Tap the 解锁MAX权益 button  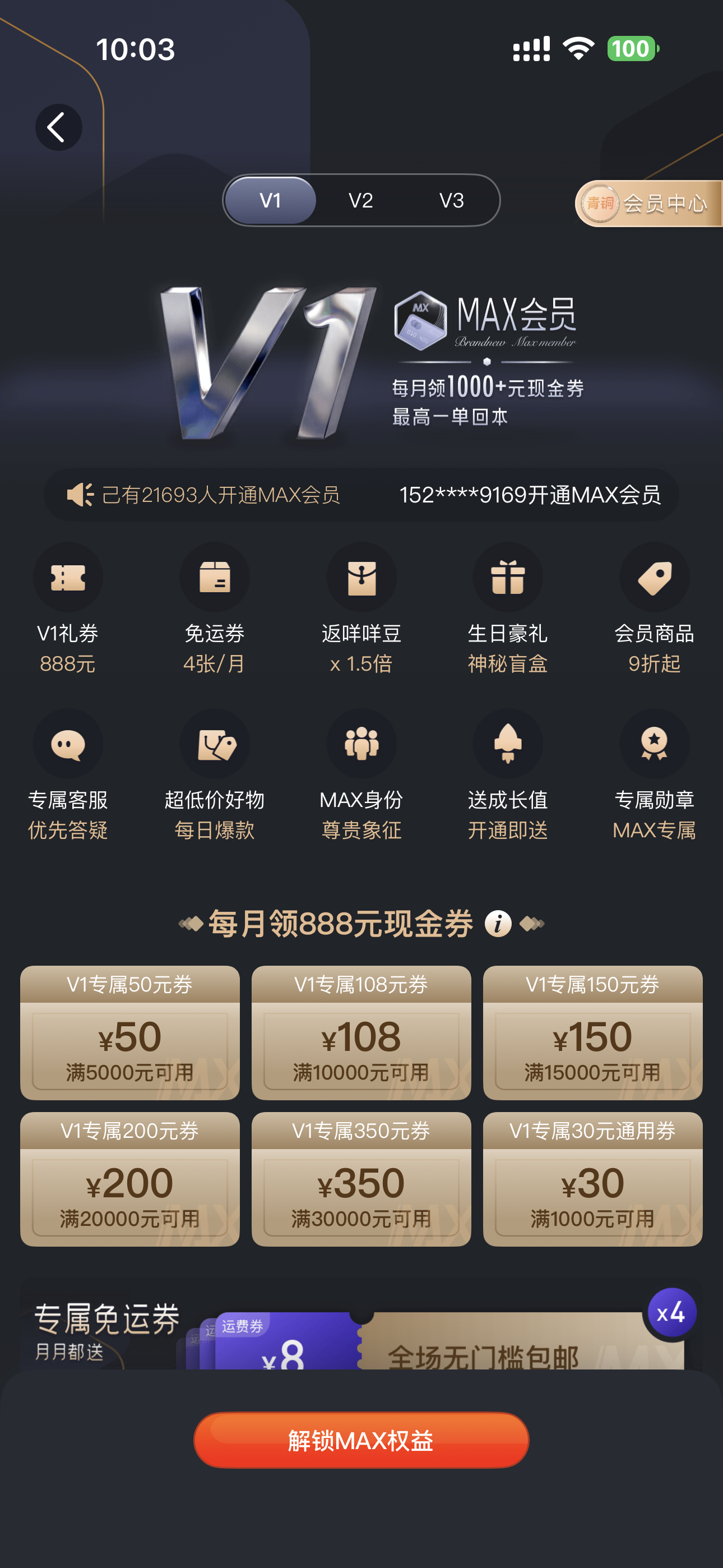tap(361, 1440)
